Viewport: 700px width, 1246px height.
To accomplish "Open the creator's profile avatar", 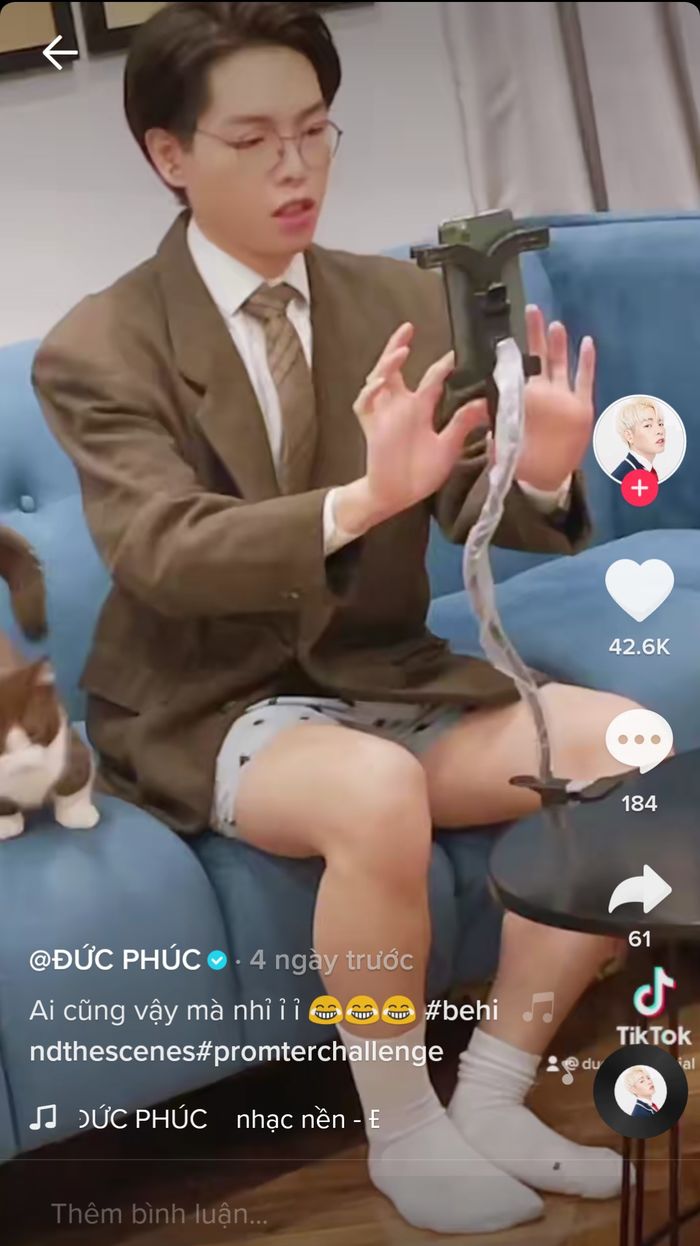I will pyautogui.click(x=639, y=440).
